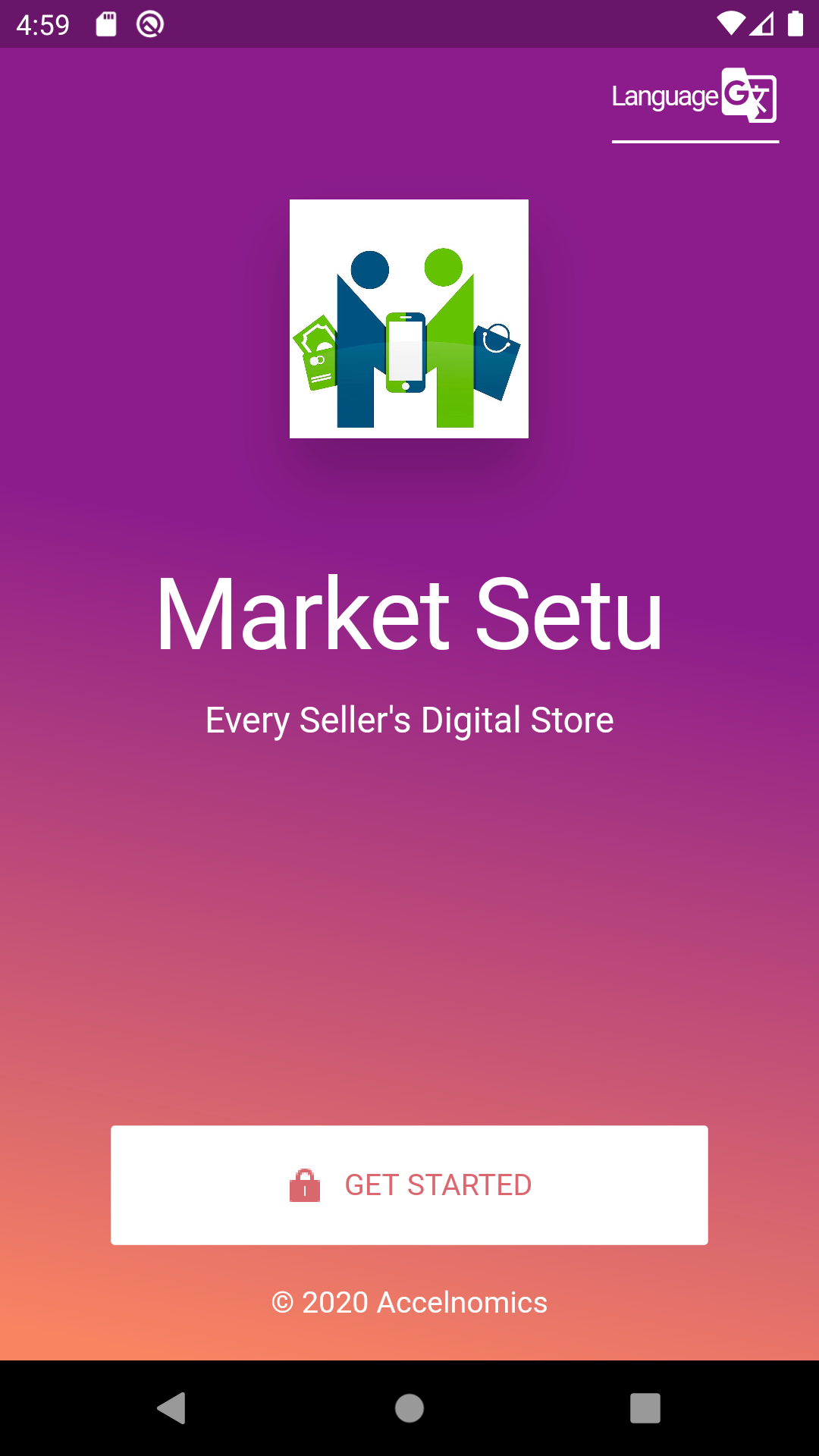
Task: Tap the Get Started button
Action: [x=409, y=1185]
